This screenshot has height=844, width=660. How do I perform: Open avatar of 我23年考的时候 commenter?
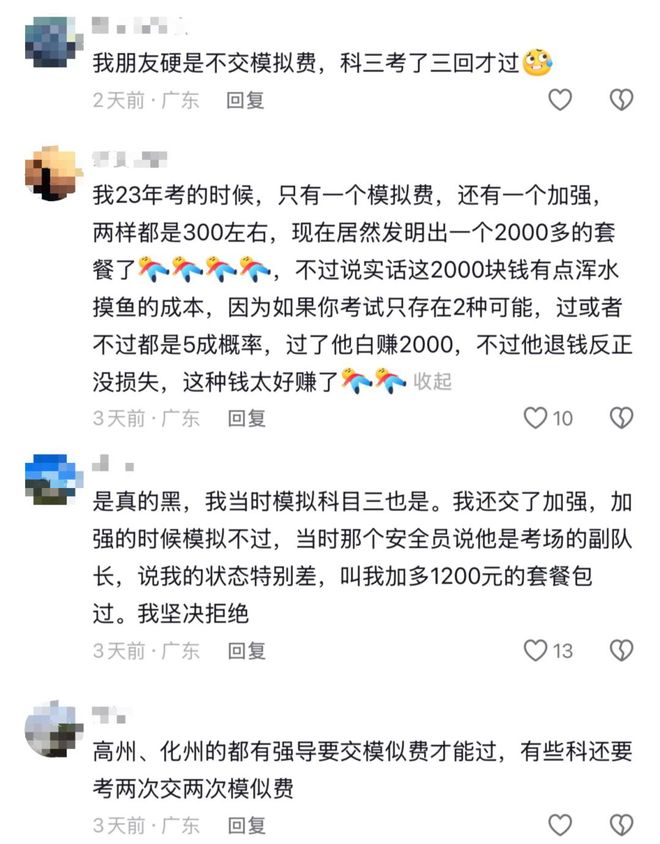[54, 173]
